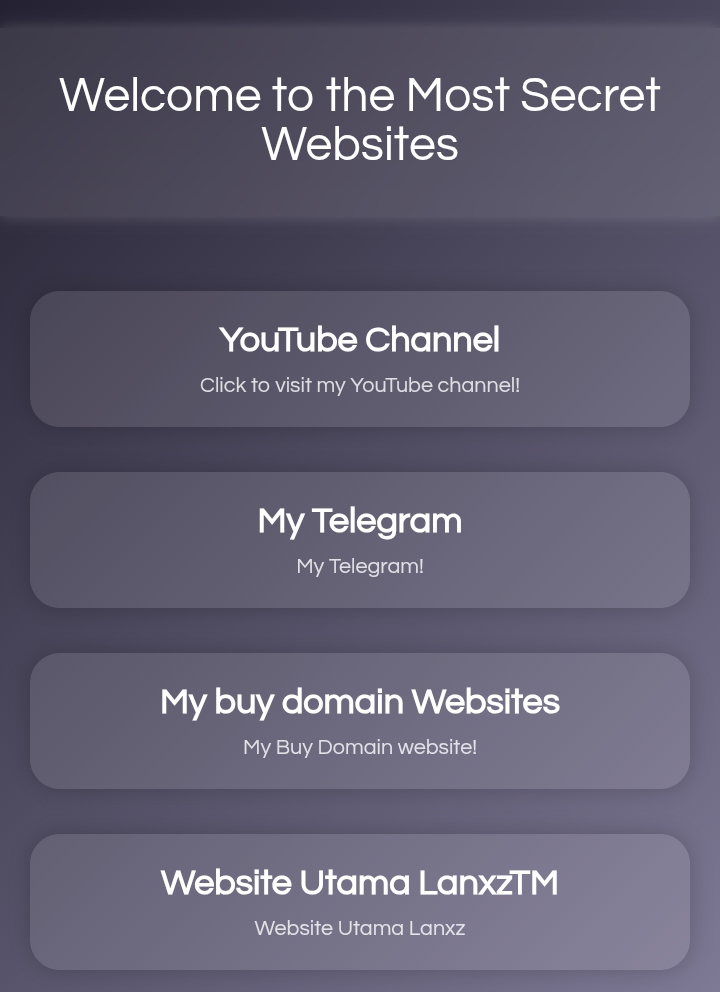
Task: Click 'Click to visit my YouTube channel!' subtitle
Action: click(360, 386)
